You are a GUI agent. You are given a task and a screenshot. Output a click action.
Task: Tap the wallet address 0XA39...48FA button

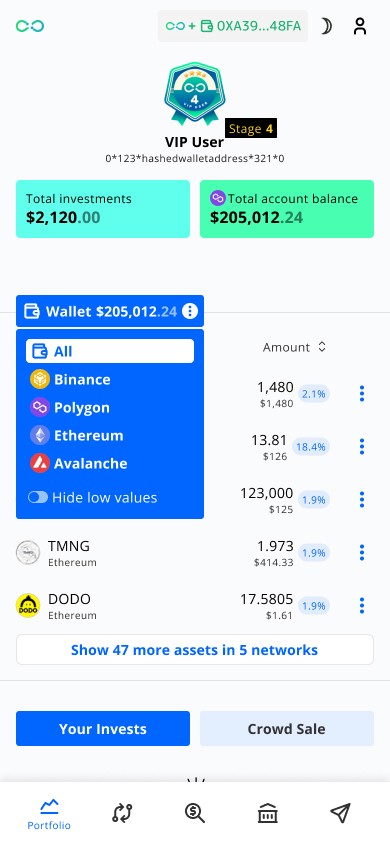click(x=232, y=26)
